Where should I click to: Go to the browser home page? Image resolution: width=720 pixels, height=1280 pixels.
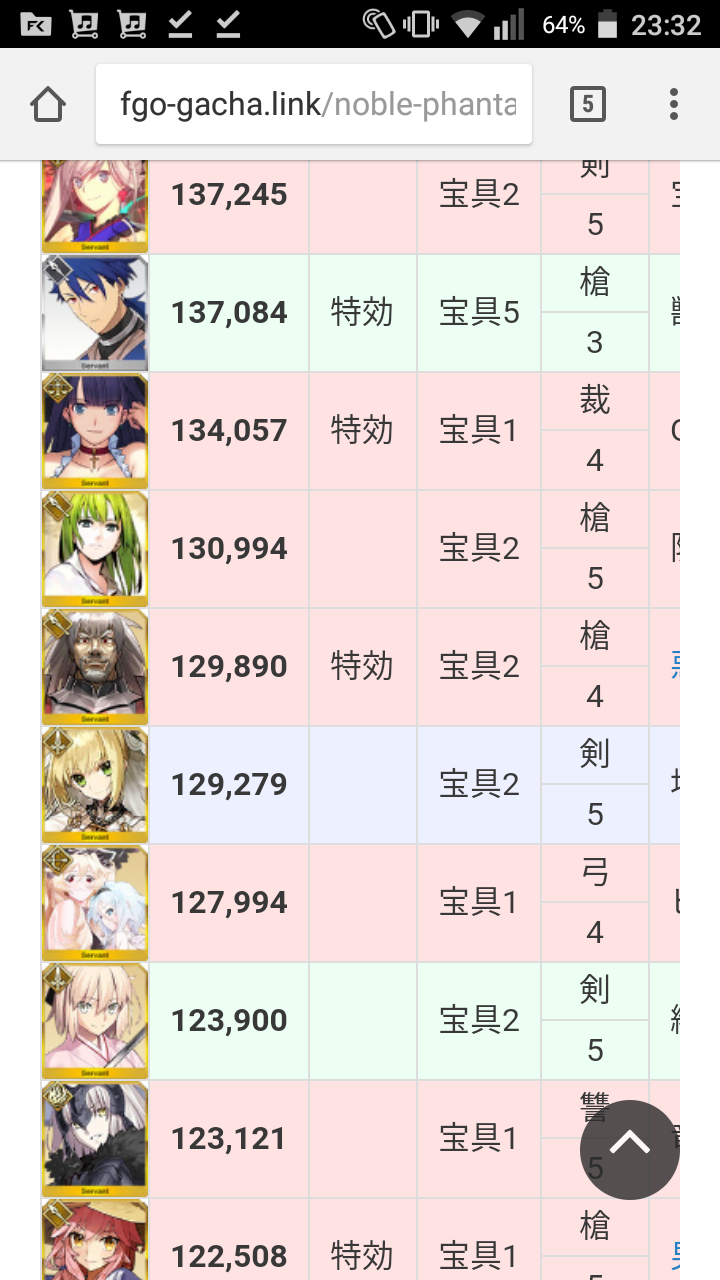pos(48,105)
